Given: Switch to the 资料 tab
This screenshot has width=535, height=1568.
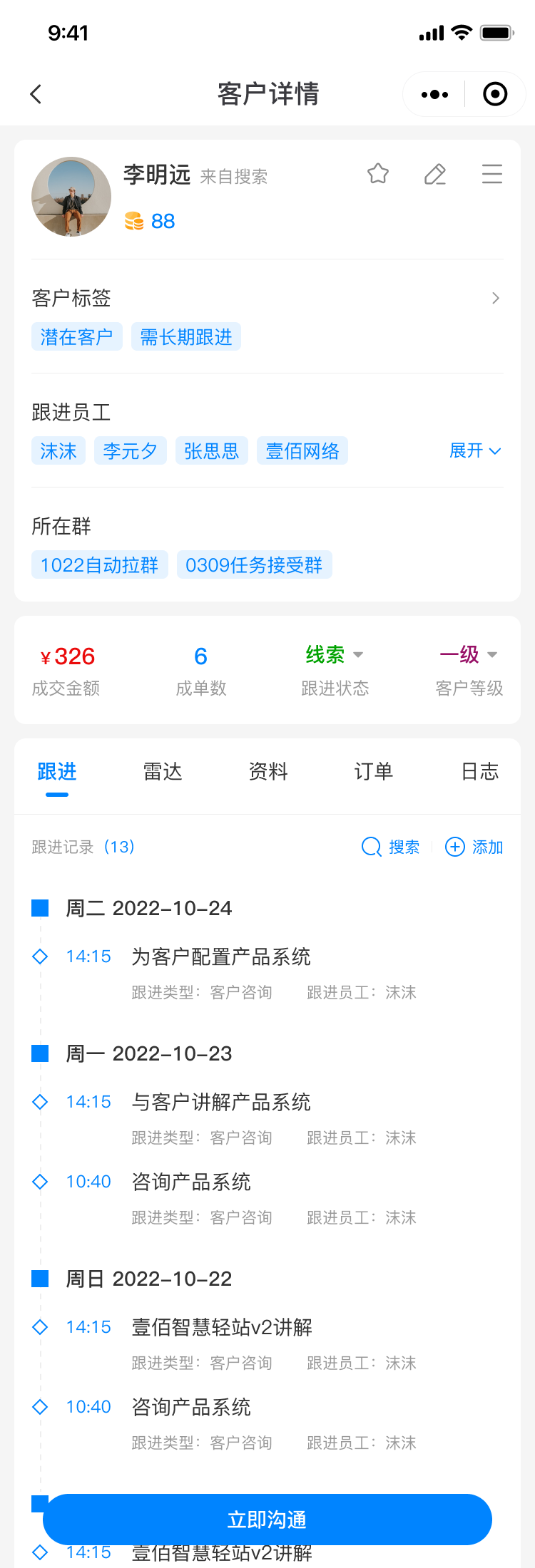Looking at the screenshot, I should click(268, 771).
